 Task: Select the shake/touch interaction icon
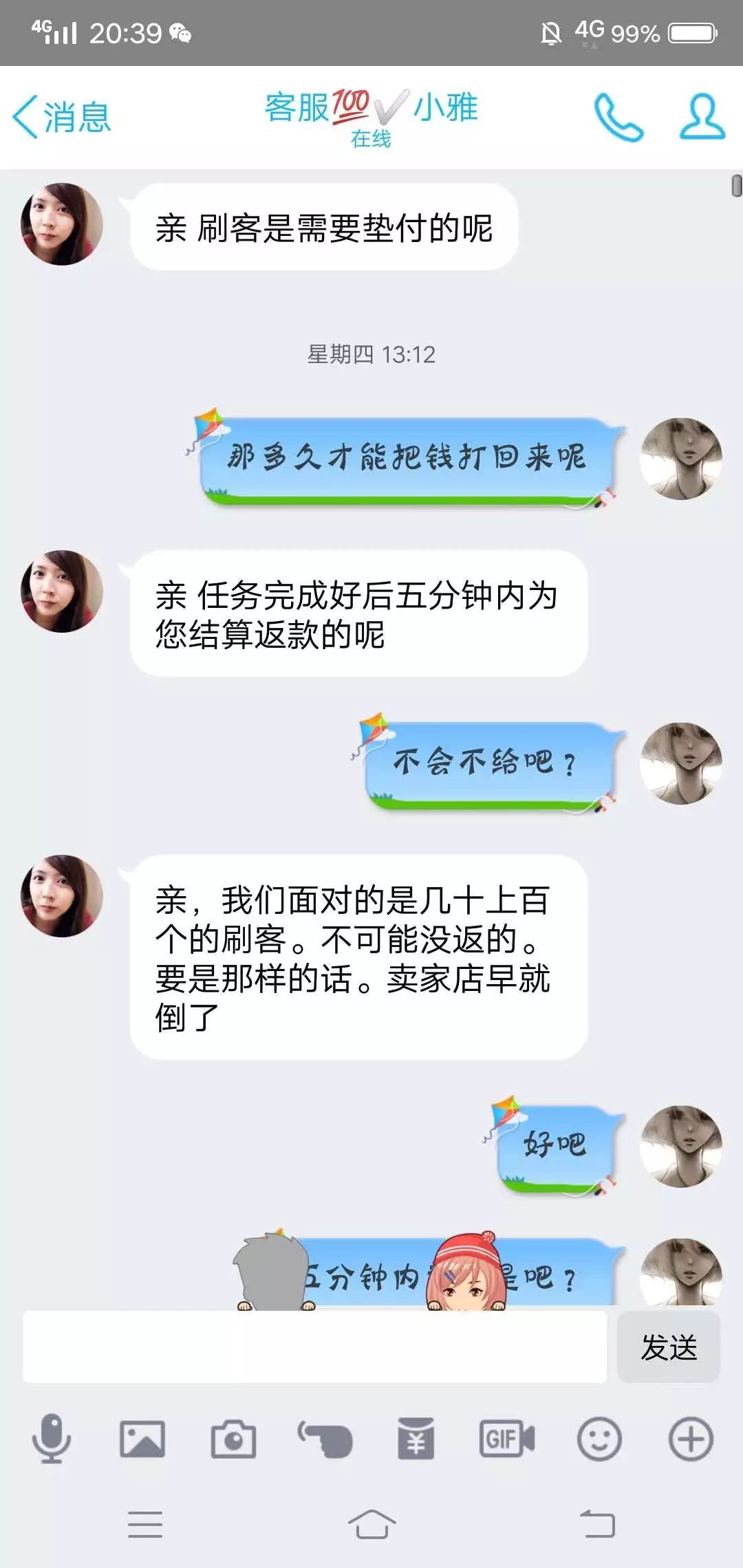(323, 1437)
